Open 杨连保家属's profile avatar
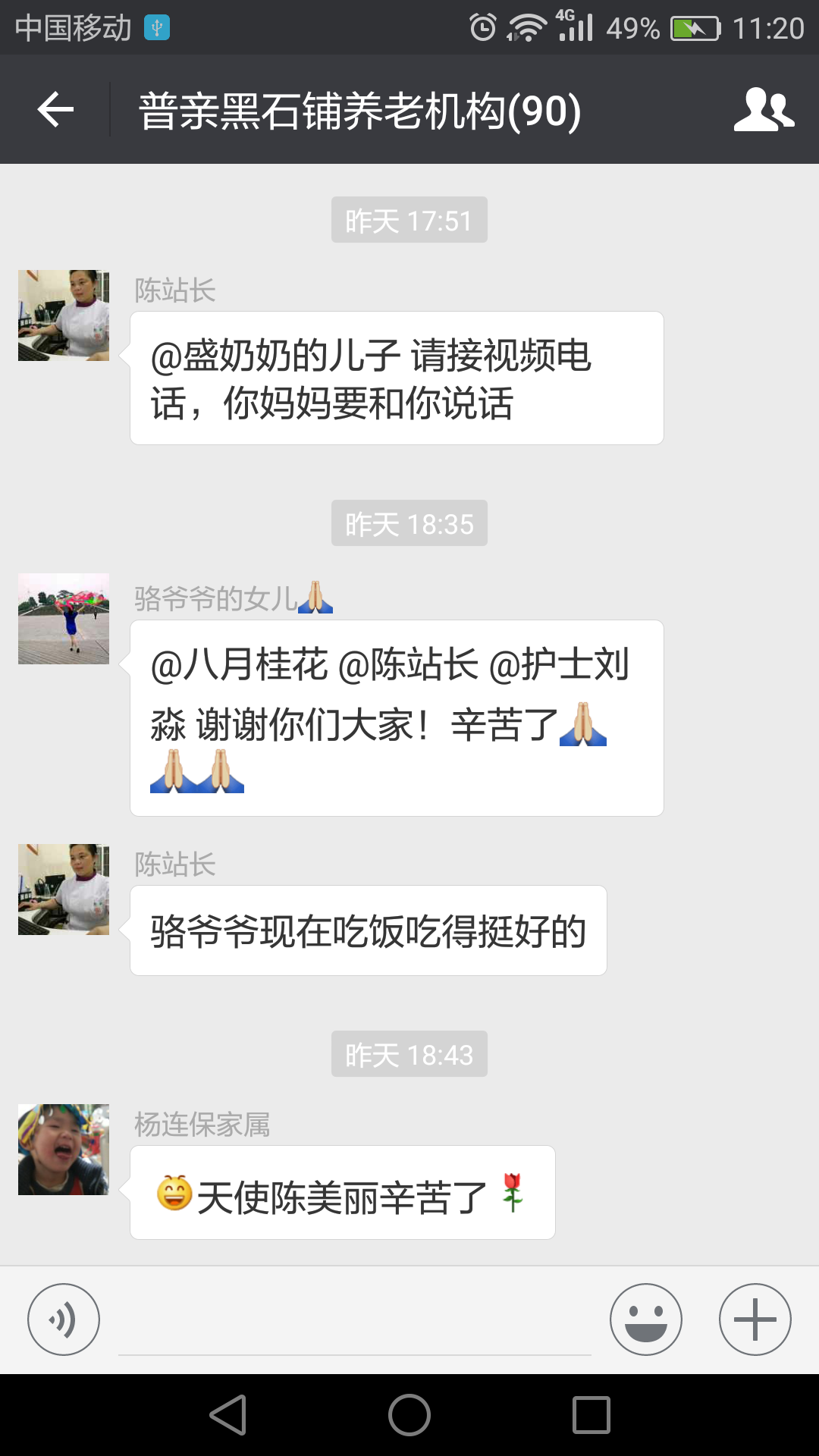The height and width of the screenshot is (1456, 819). tap(64, 1150)
